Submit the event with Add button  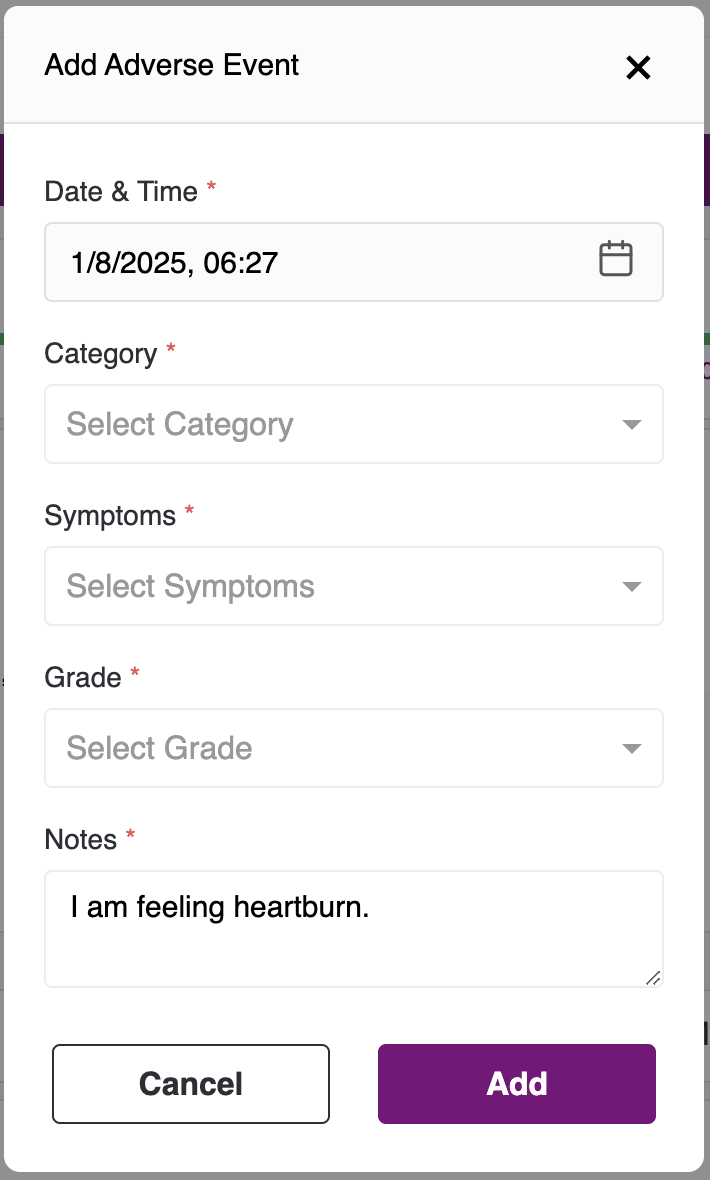(x=516, y=1084)
